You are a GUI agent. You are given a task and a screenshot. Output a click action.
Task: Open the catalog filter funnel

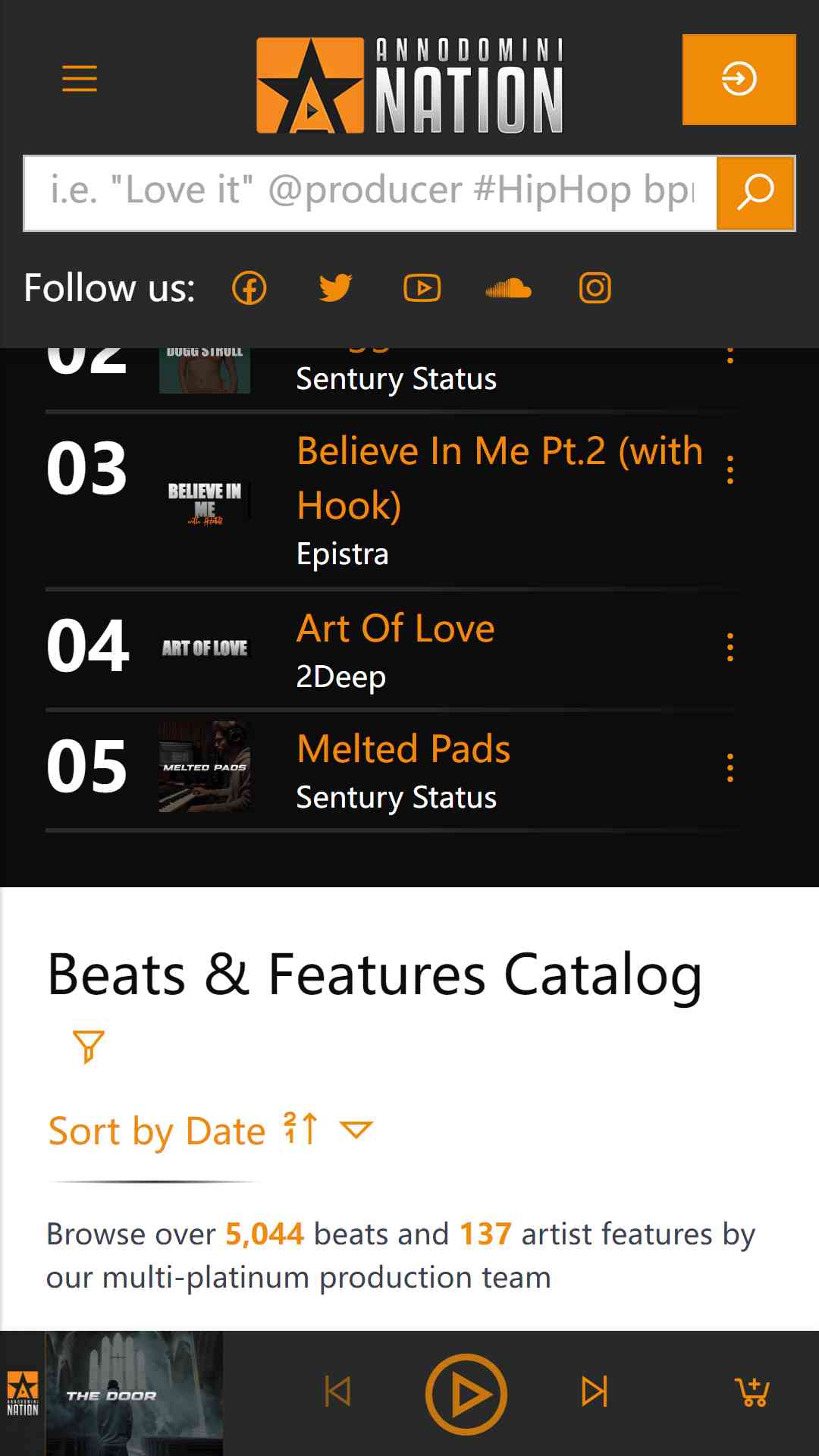pos(89,1046)
